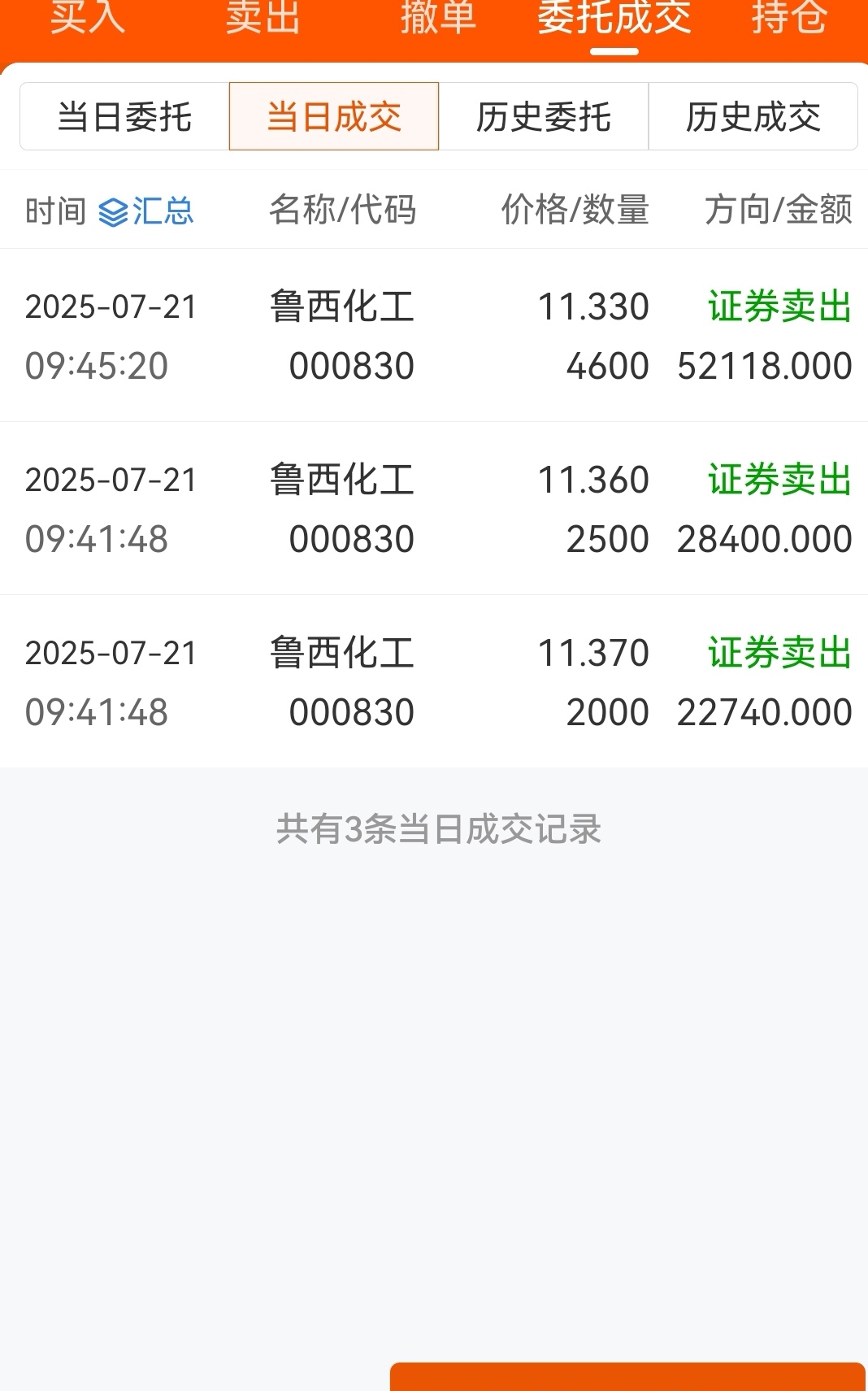Image resolution: width=868 pixels, height=1391 pixels.
Task: View 历史委托 records
Action: tap(544, 116)
